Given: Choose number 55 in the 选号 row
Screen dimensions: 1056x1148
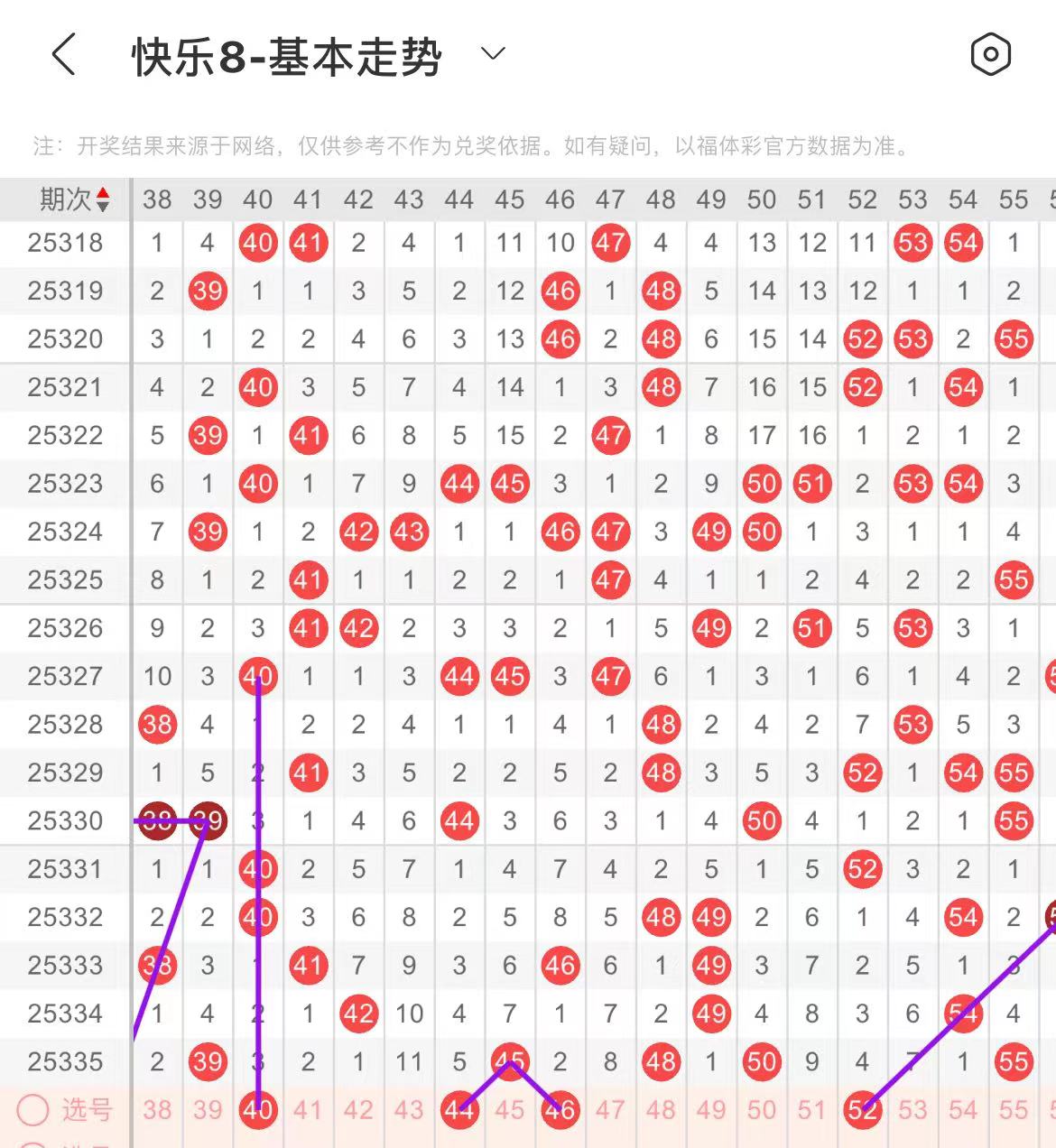Looking at the screenshot, I should [1014, 1110].
